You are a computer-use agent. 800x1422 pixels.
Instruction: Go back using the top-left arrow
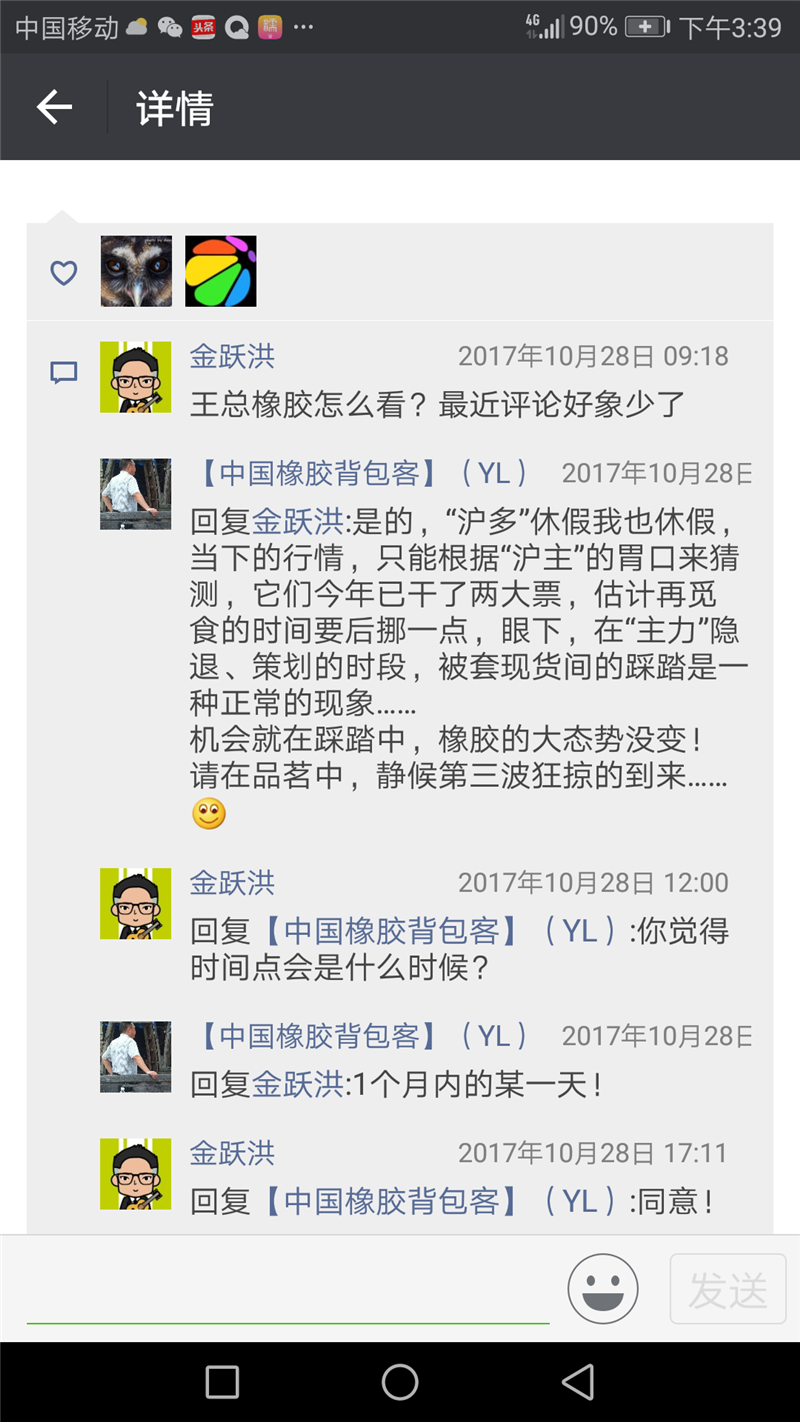tap(54, 107)
